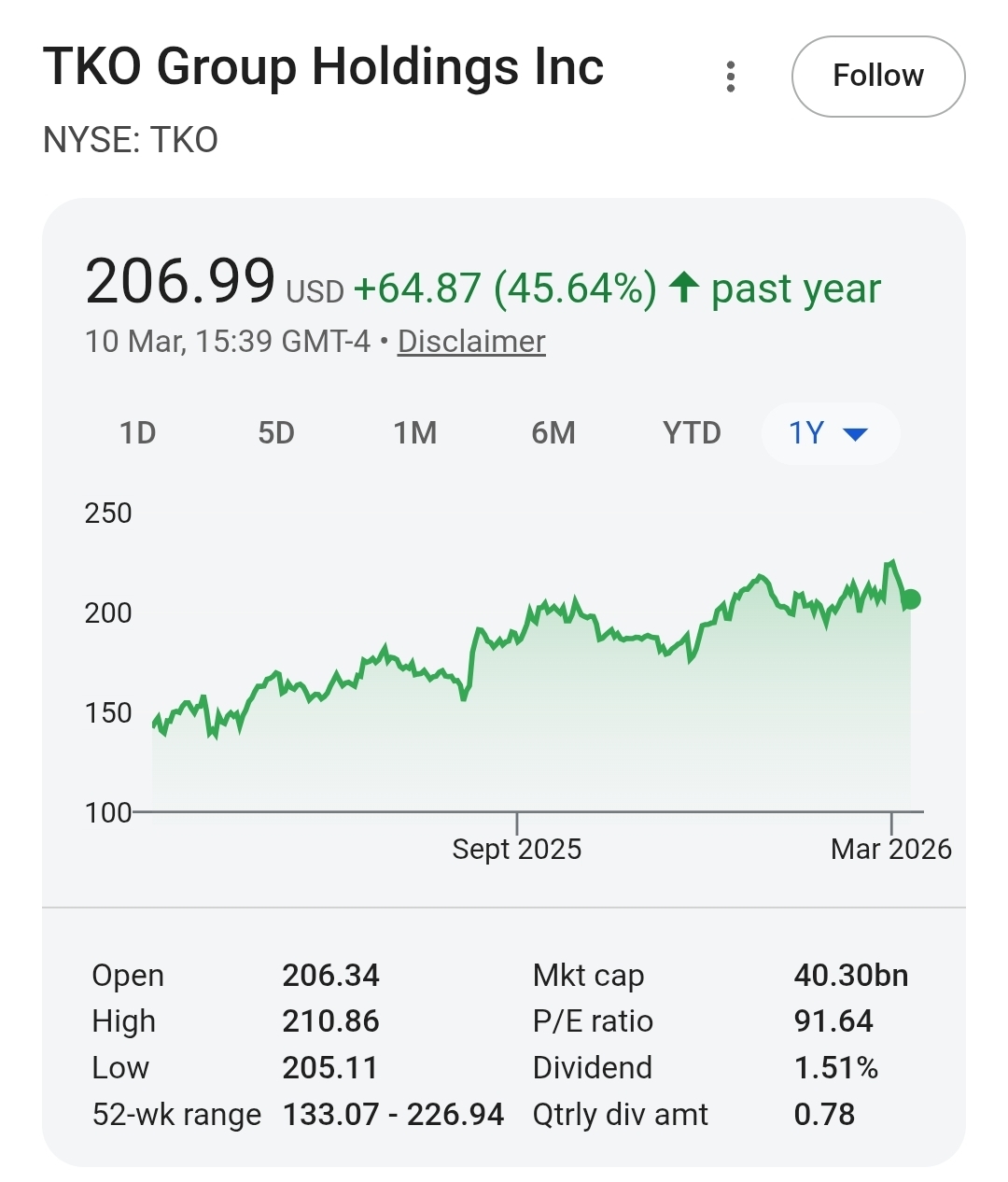
Task: Follow TKO Group Holdings stock
Action: coord(877,77)
